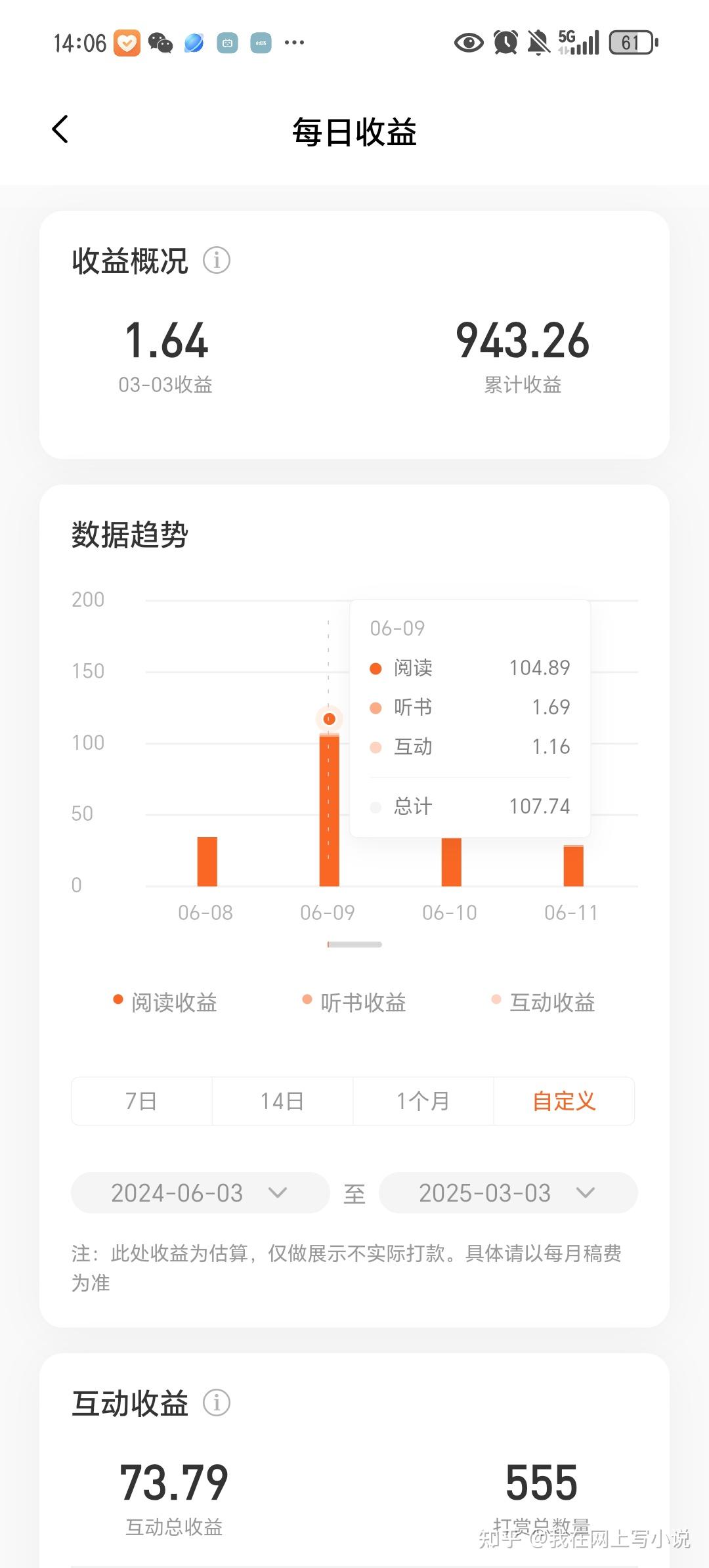The width and height of the screenshot is (709, 1568).
Task: Switch trend range to 1个月
Action: 423,1101
